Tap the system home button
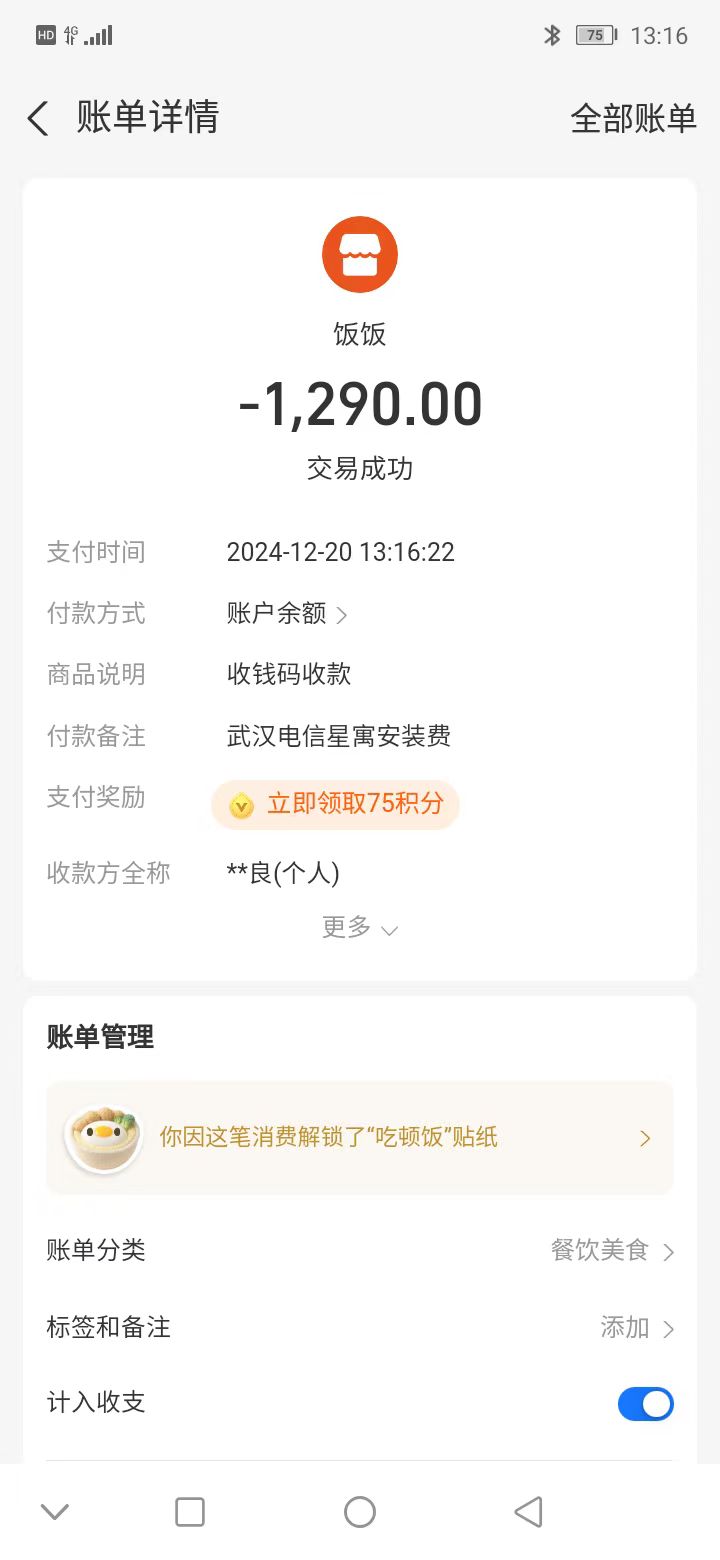 point(359,1512)
